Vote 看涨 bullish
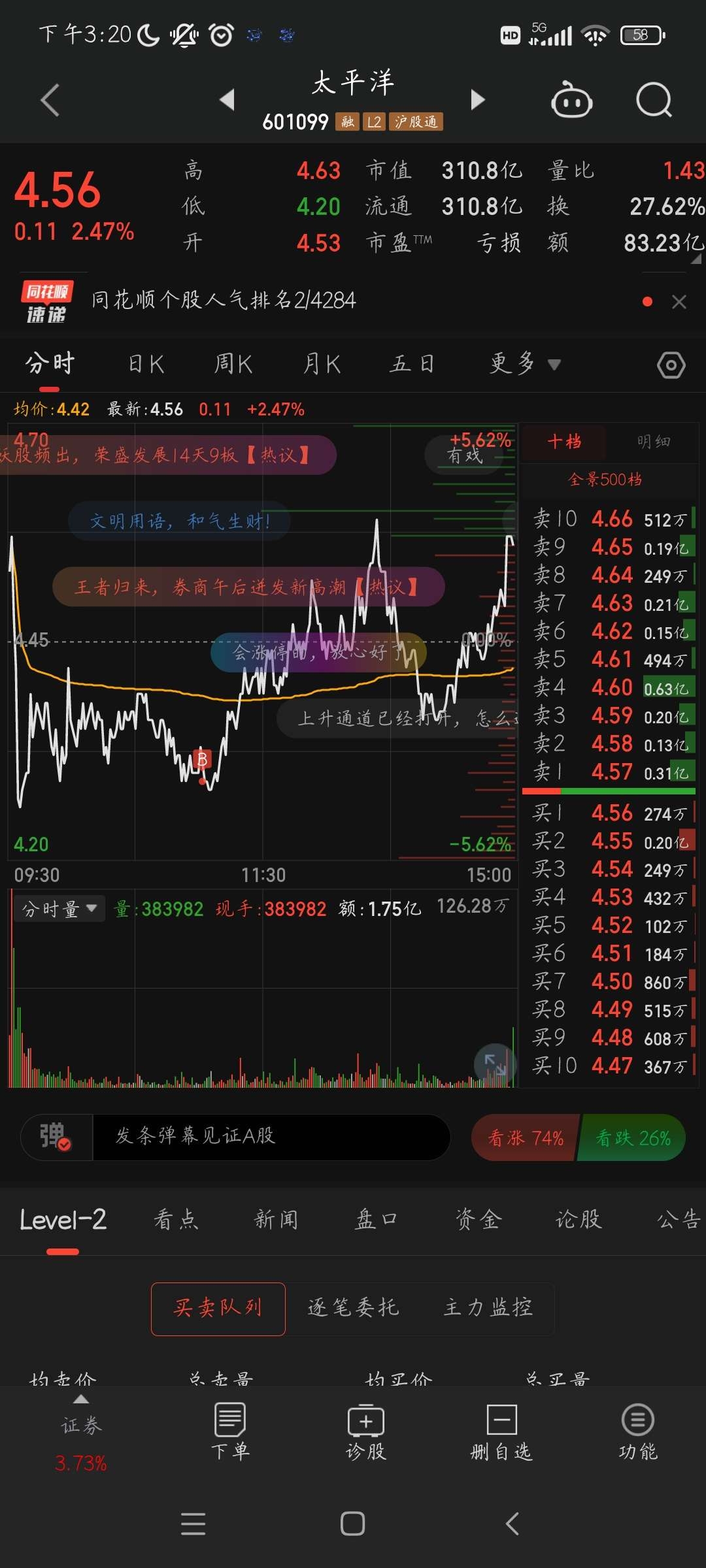The image size is (706, 1568). point(525,1138)
